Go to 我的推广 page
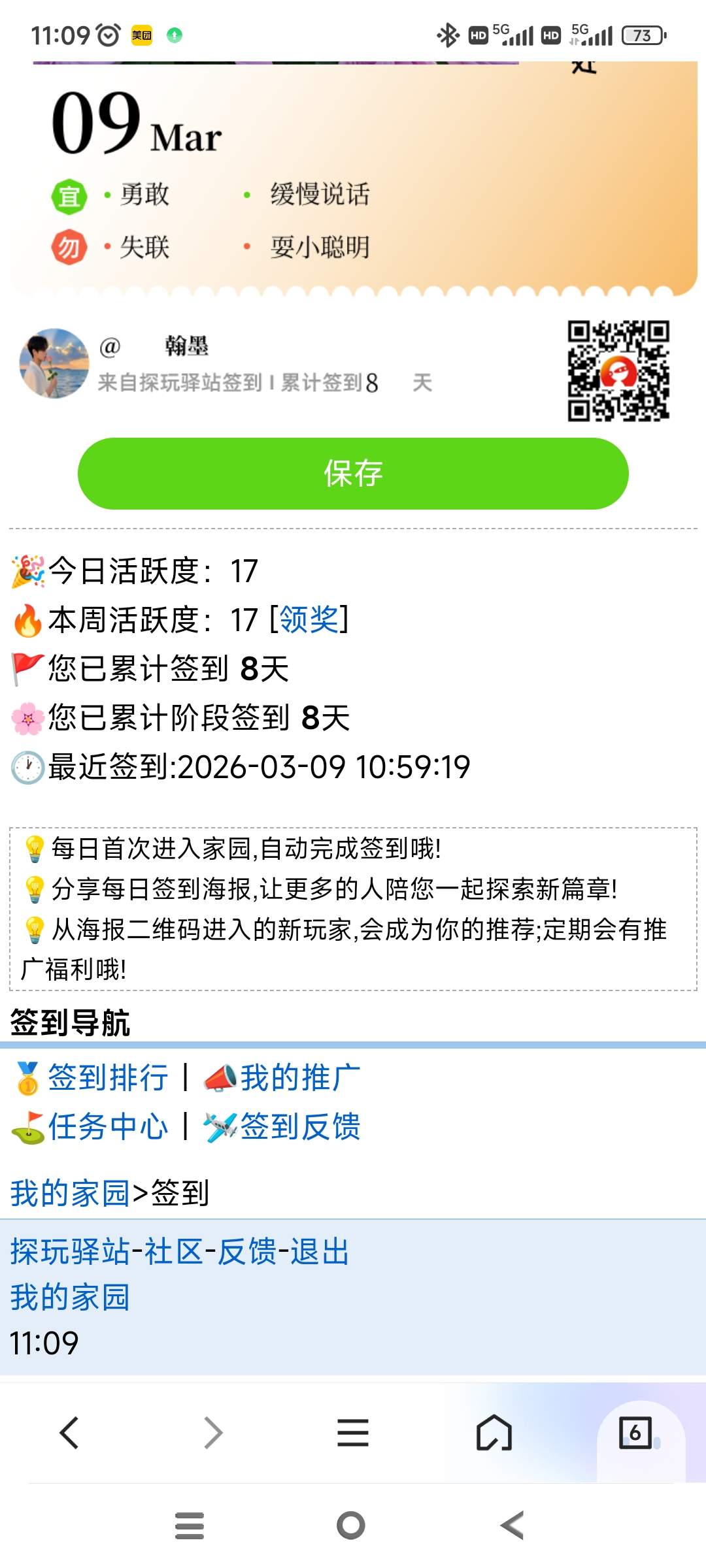Image resolution: width=706 pixels, height=1568 pixels. pos(300,1078)
